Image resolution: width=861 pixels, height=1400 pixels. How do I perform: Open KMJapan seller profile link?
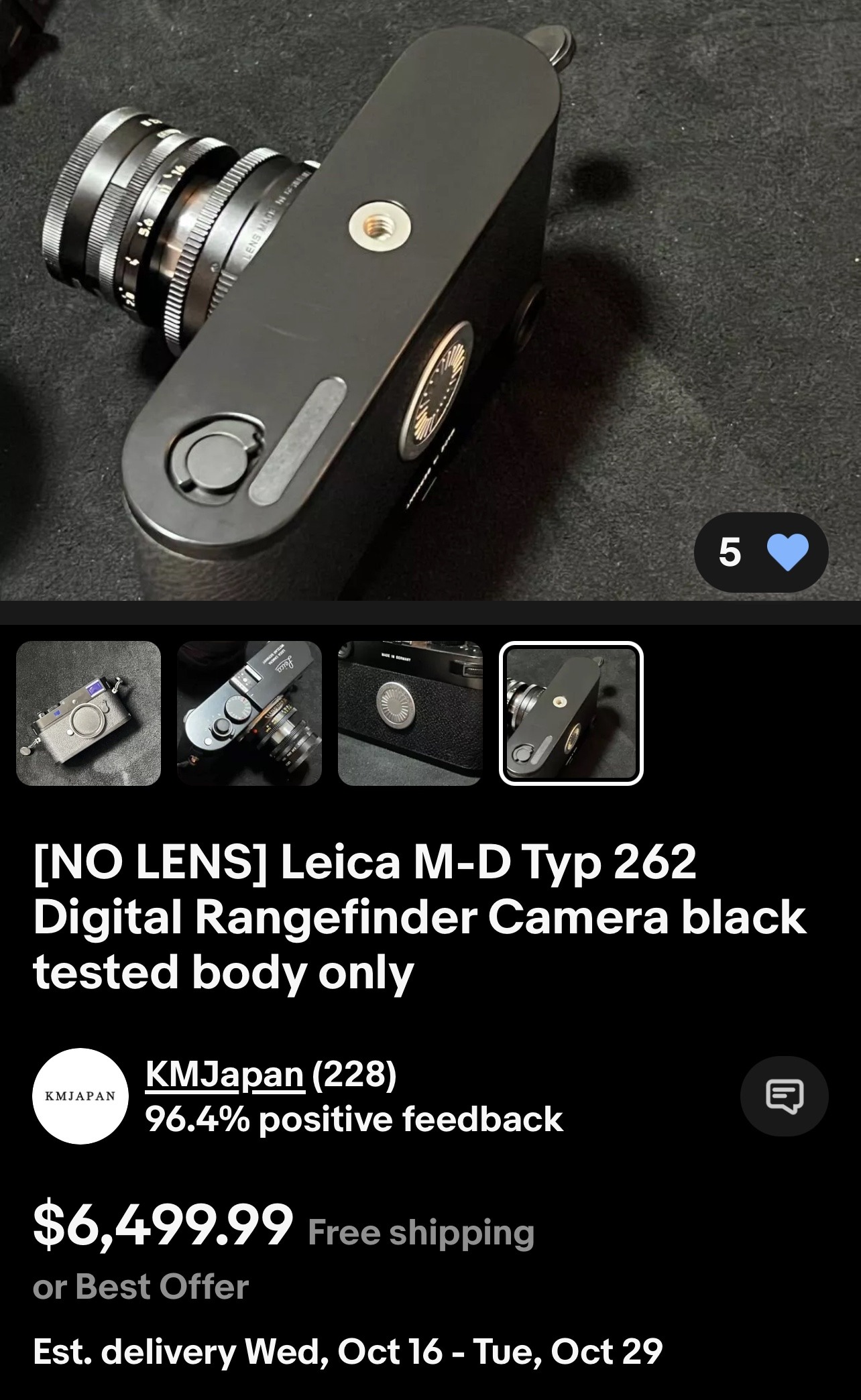click(225, 1075)
